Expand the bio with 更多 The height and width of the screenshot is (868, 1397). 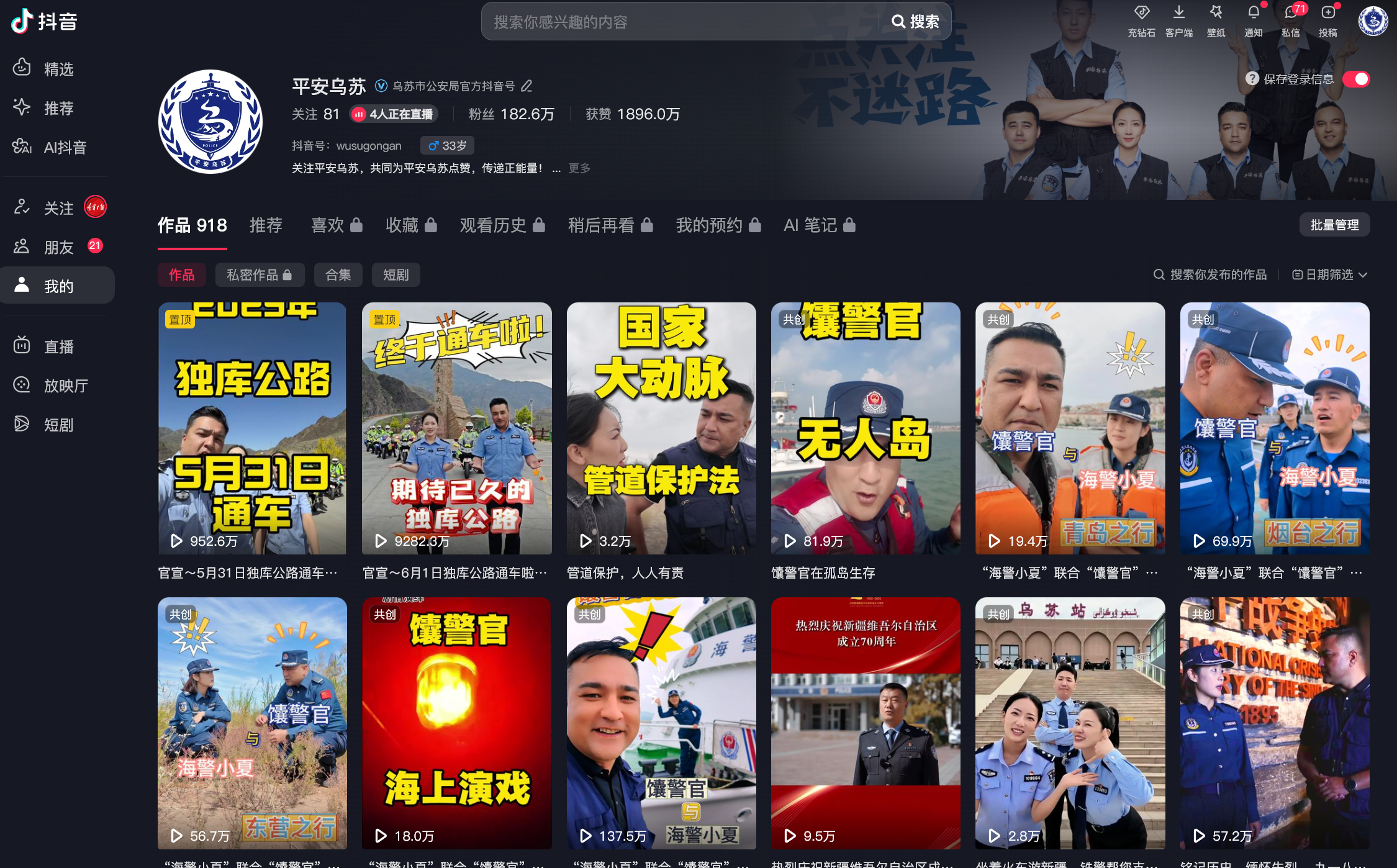click(579, 168)
